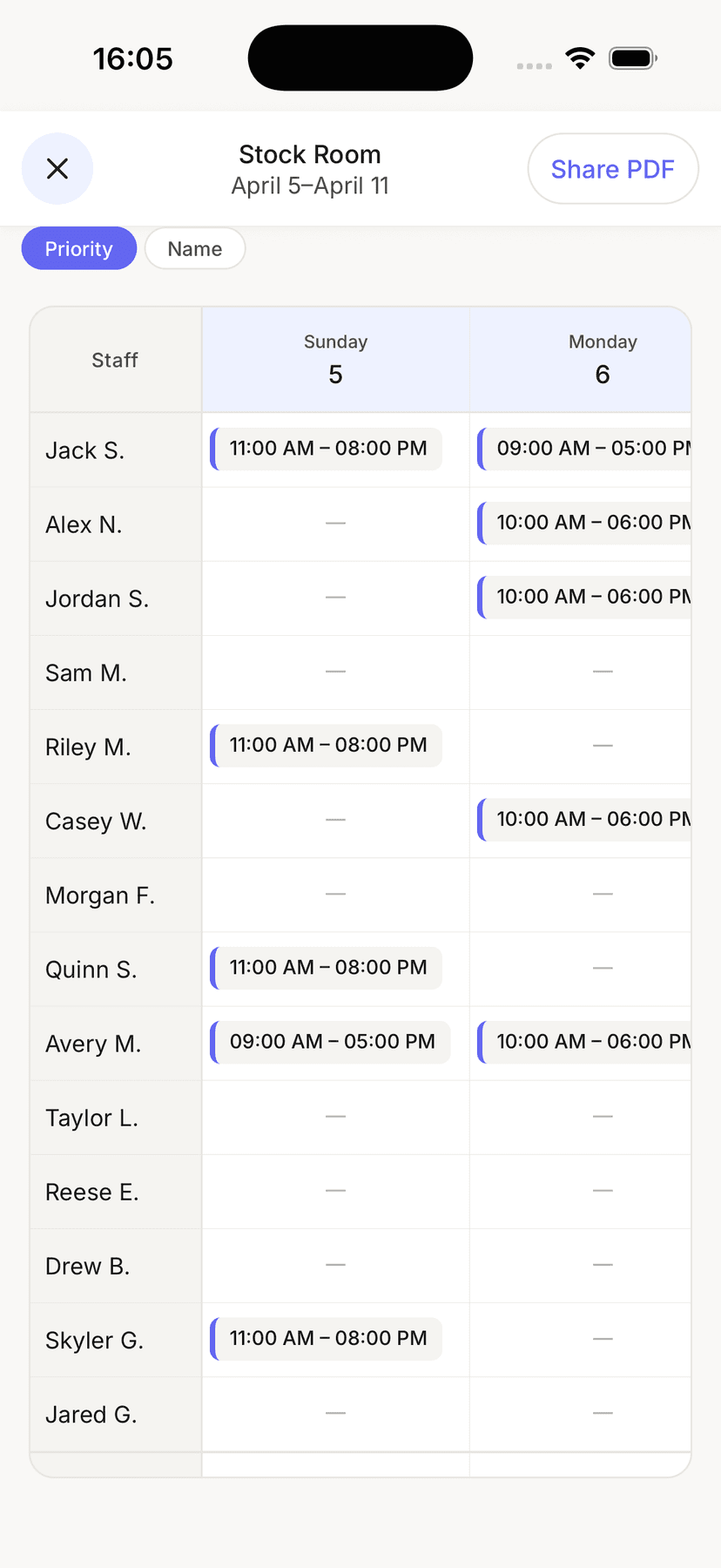Tap Jared G.'s row in the staff list
Viewport: 721px width, 1568px height.
pos(91,1414)
